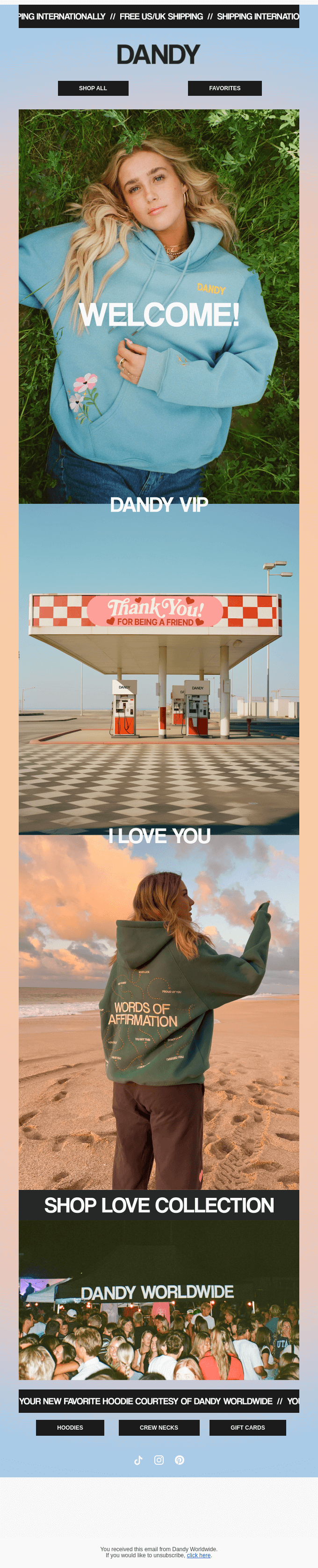Tap the click here unsubscribe link
This screenshot has width=318, height=1568.
pyautogui.click(x=199, y=1555)
